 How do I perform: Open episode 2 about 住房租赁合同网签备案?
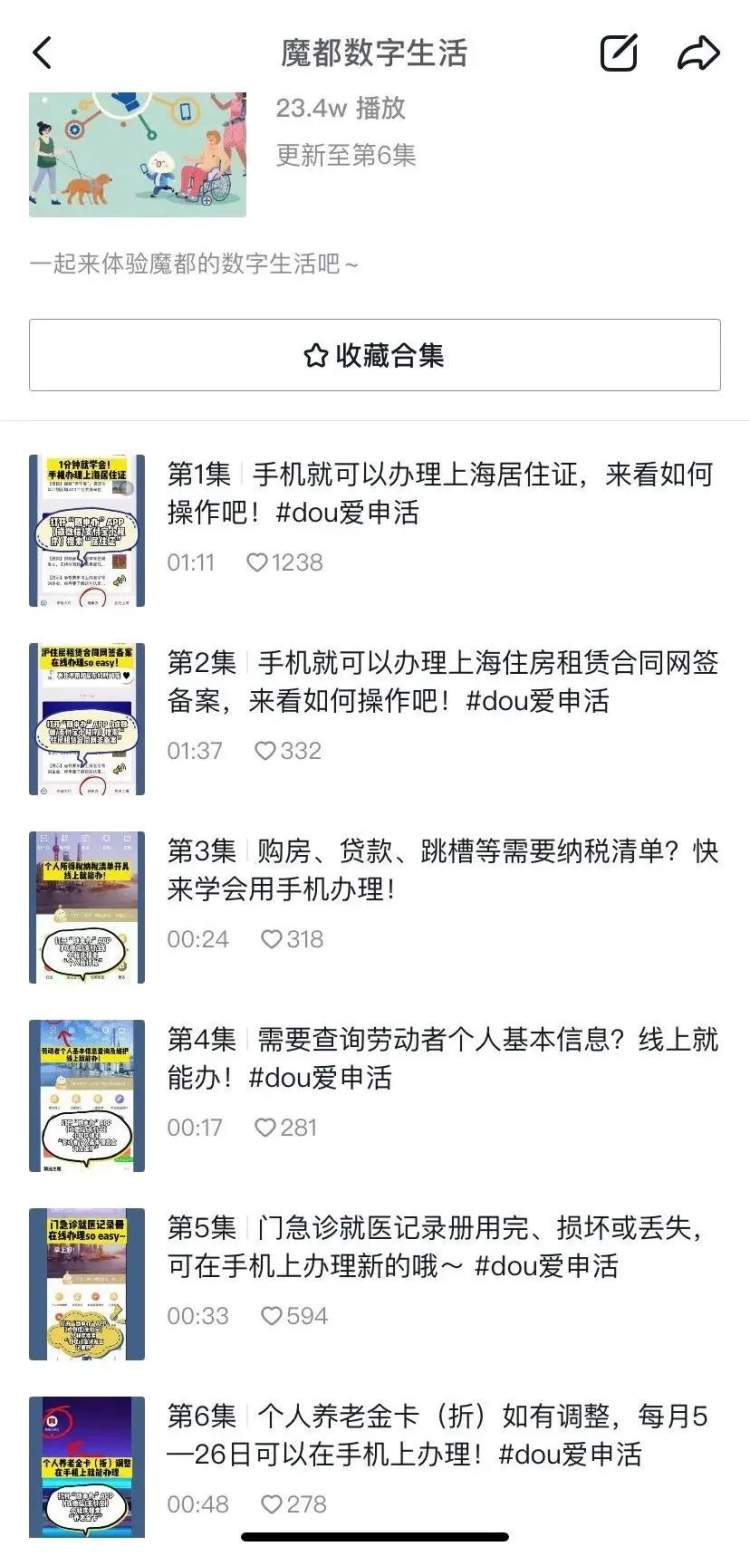tap(375, 719)
